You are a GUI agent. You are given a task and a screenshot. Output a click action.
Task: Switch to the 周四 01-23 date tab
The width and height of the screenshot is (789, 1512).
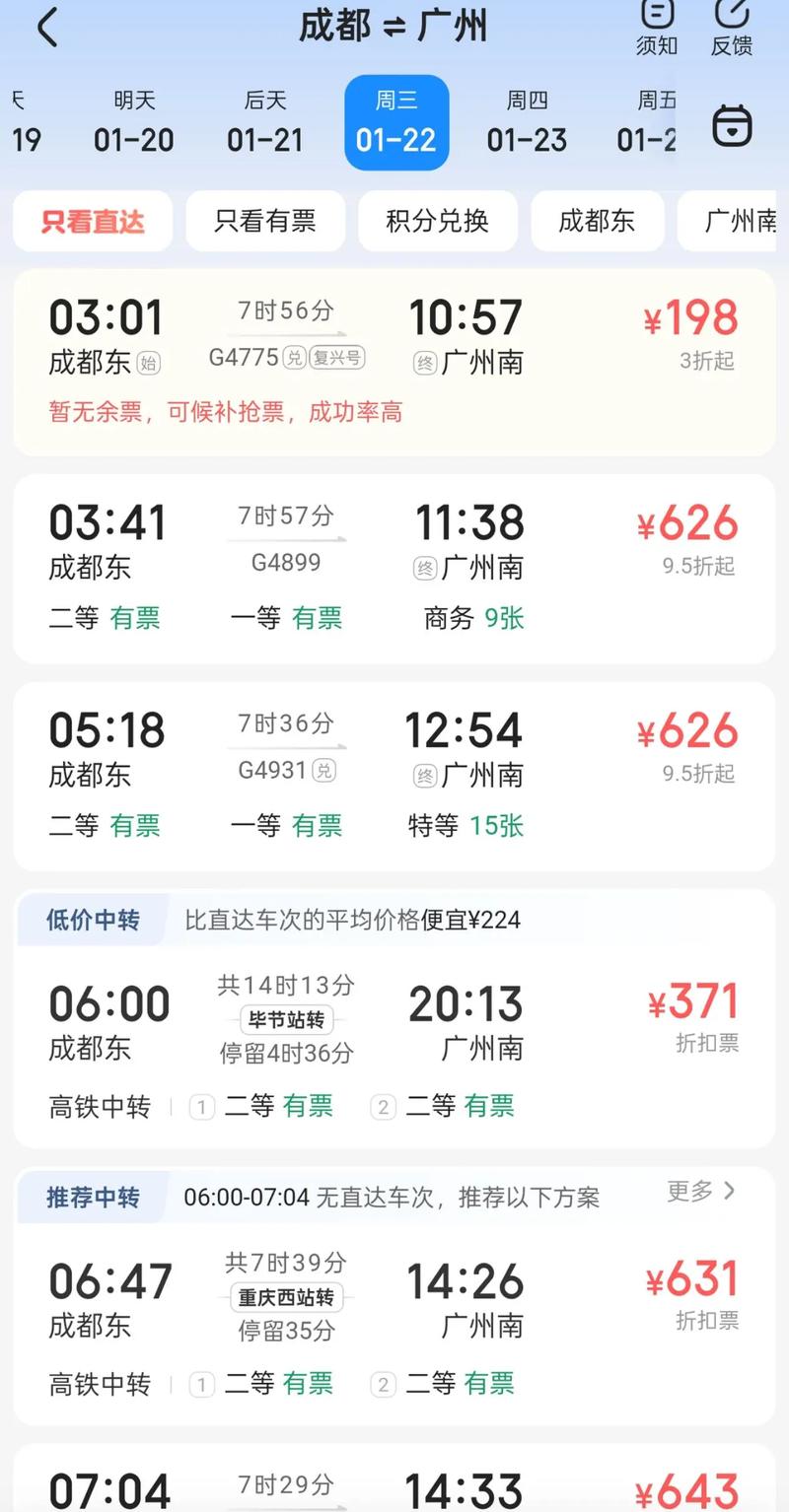tap(528, 122)
